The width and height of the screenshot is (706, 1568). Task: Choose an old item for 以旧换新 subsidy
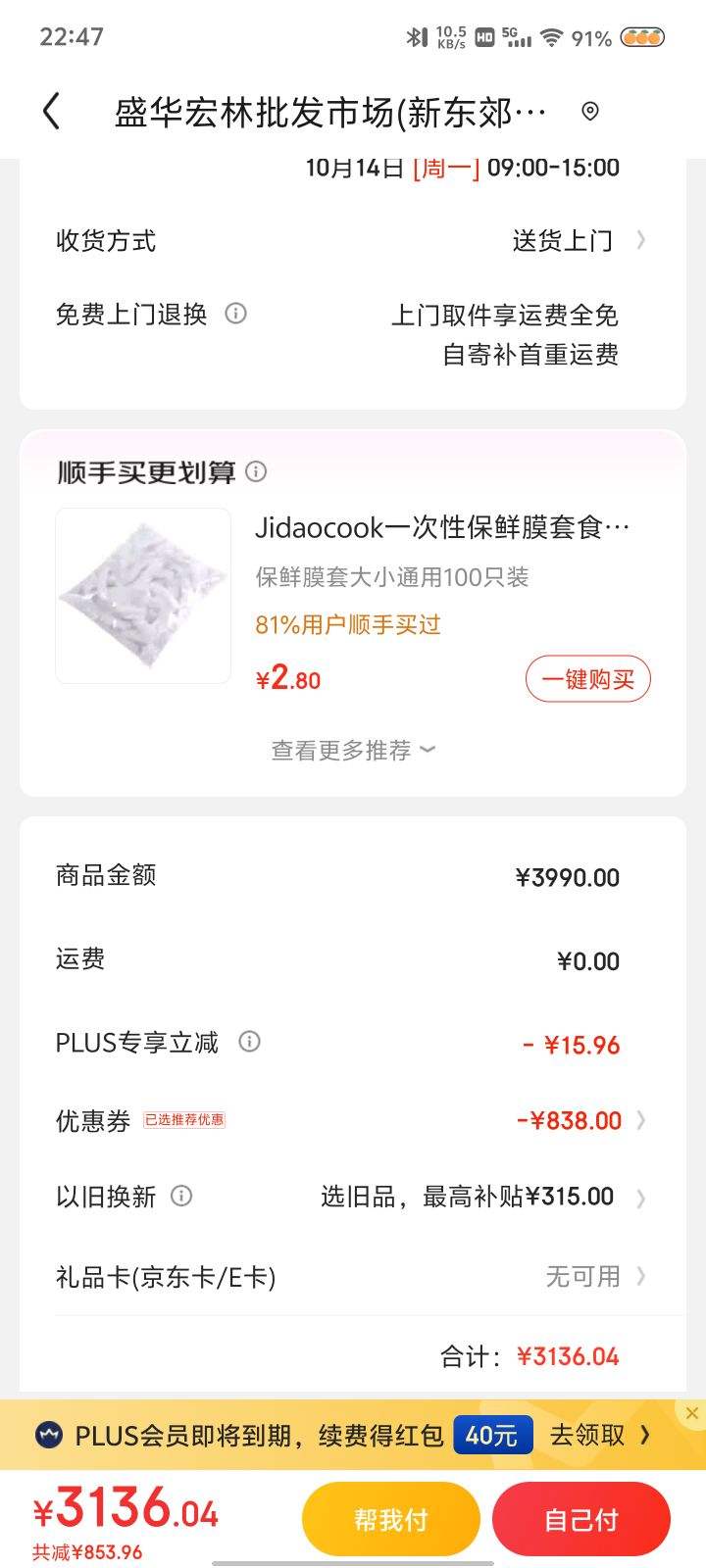coord(480,1198)
